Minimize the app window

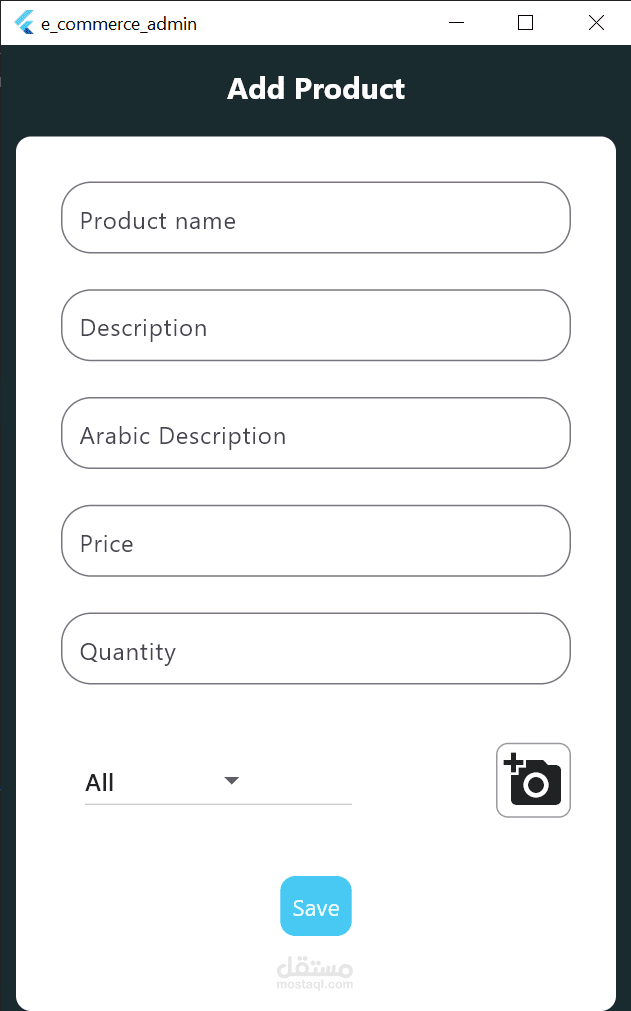point(456,23)
